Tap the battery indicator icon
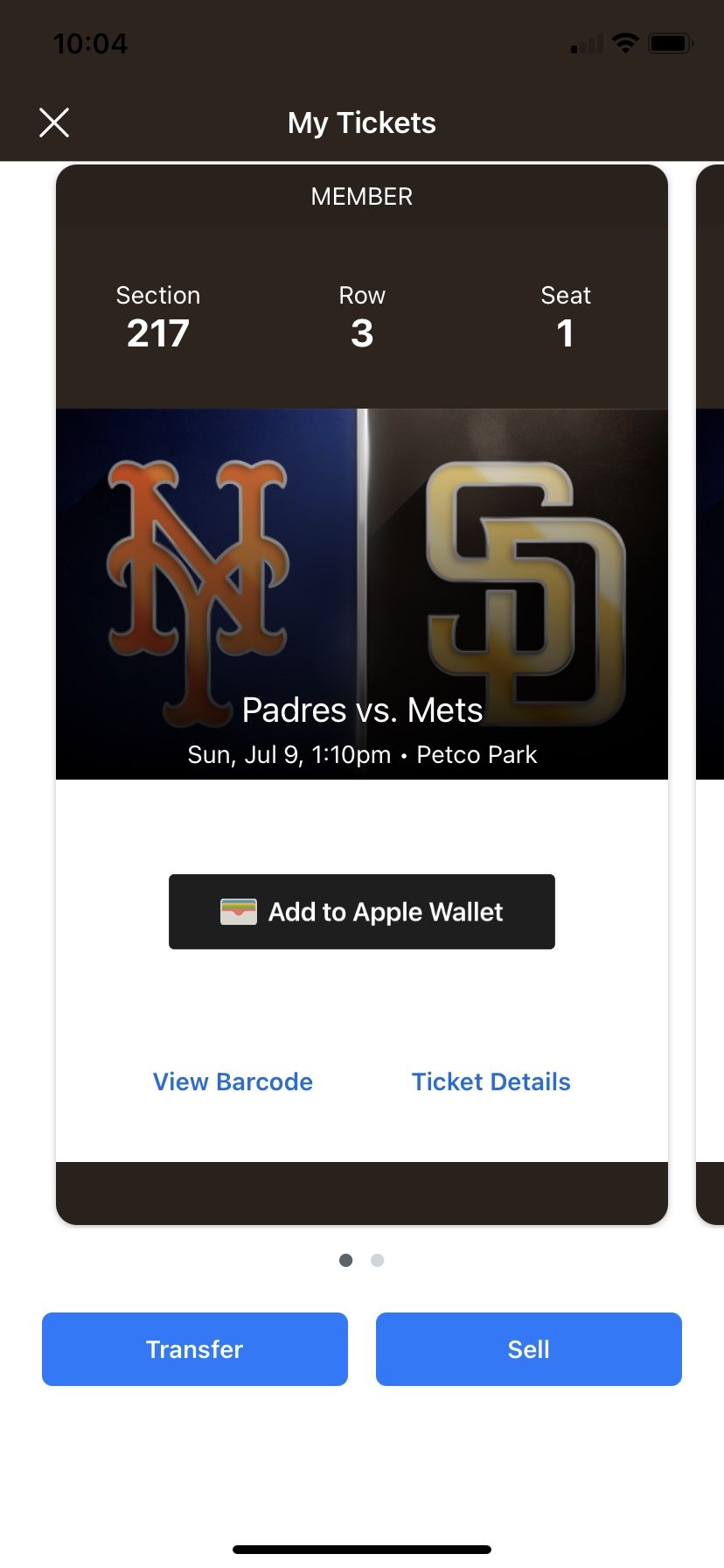The width and height of the screenshot is (724, 1568). (670, 42)
